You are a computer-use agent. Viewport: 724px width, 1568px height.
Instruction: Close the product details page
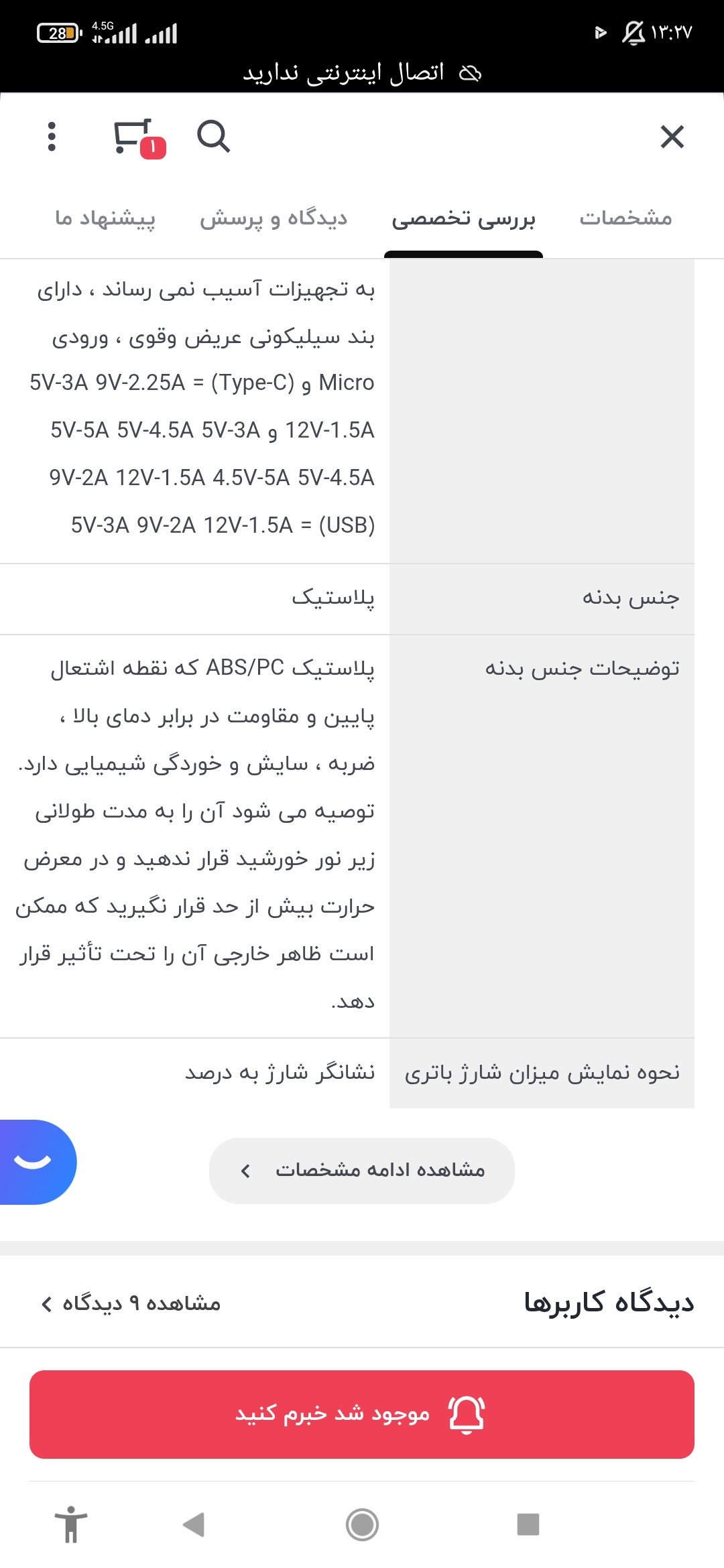click(x=672, y=137)
